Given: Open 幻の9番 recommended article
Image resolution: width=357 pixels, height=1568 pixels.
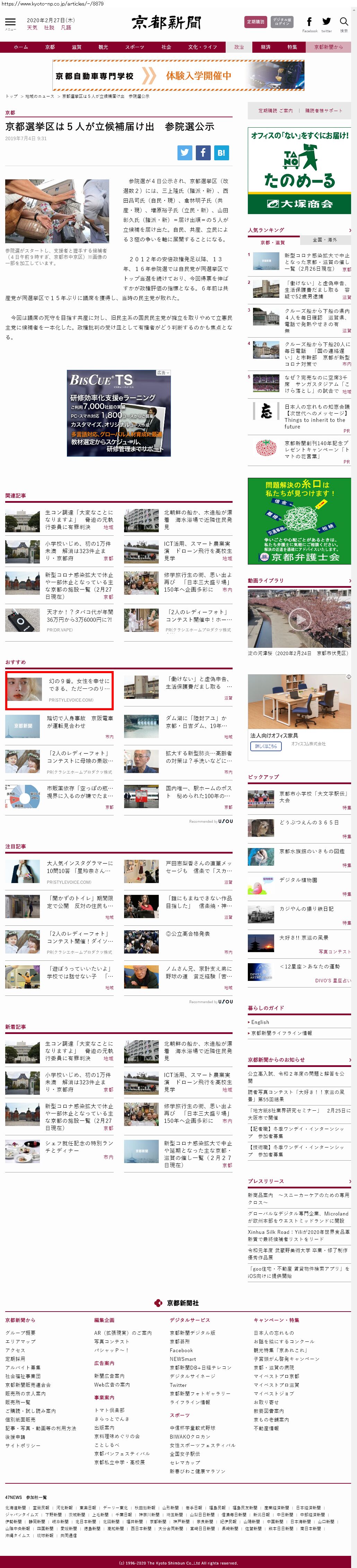Looking at the screenshot, I should [x=59, y=690].
